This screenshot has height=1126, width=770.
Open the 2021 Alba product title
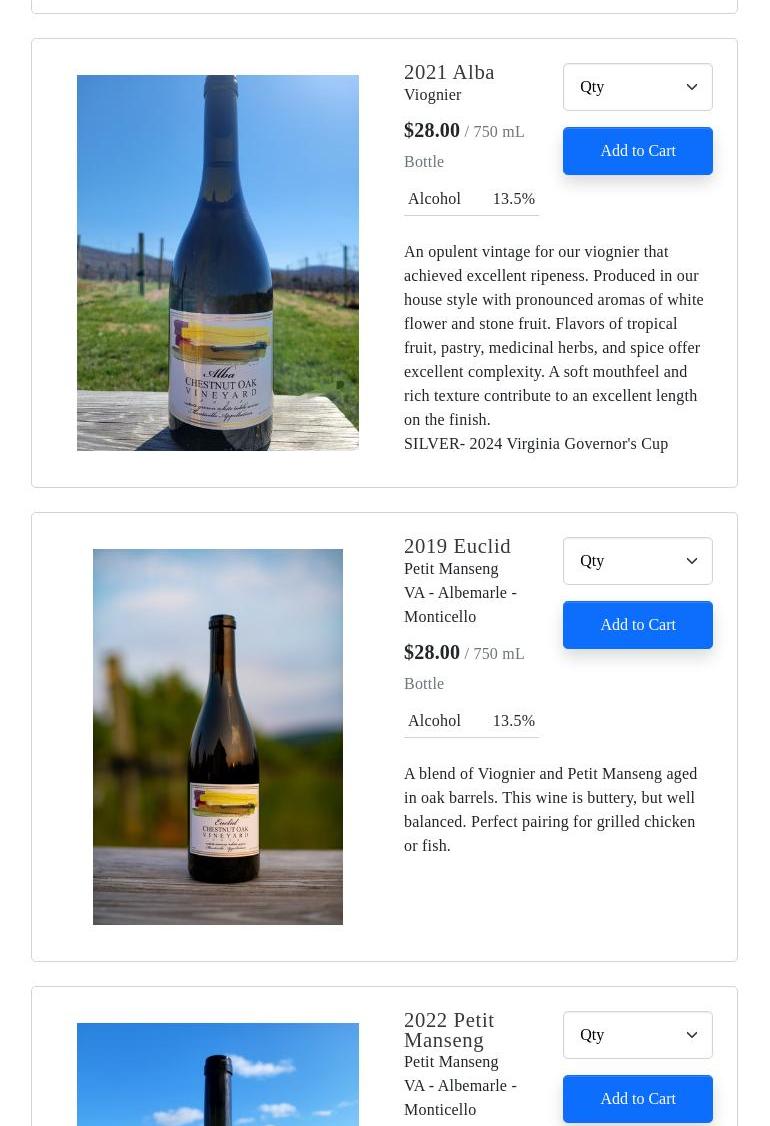point(449,72)
